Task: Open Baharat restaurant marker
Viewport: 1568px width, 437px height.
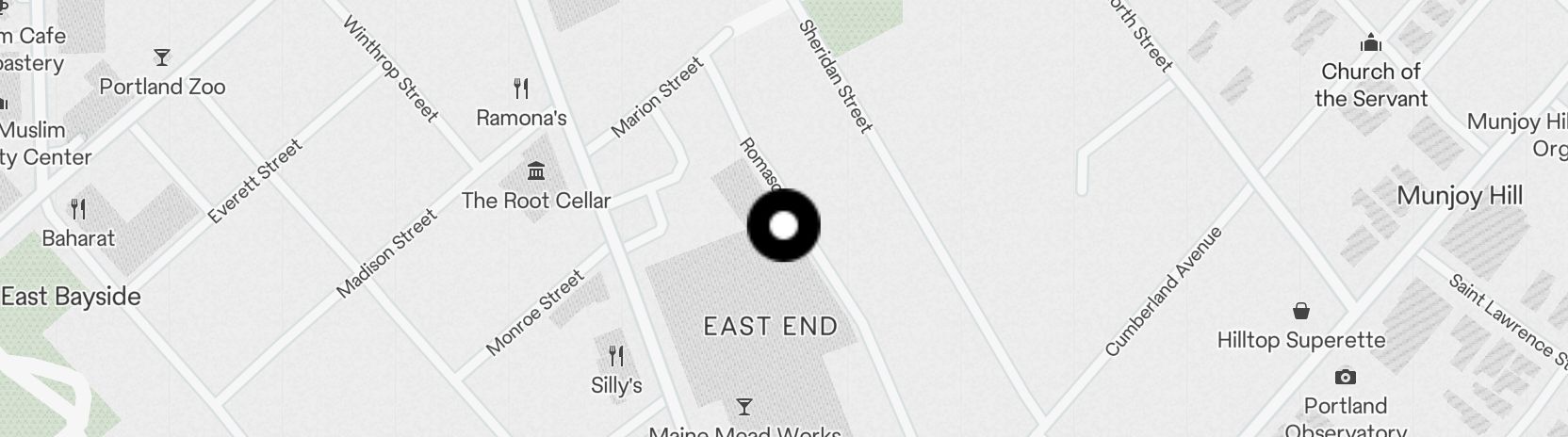Action: 78,209
